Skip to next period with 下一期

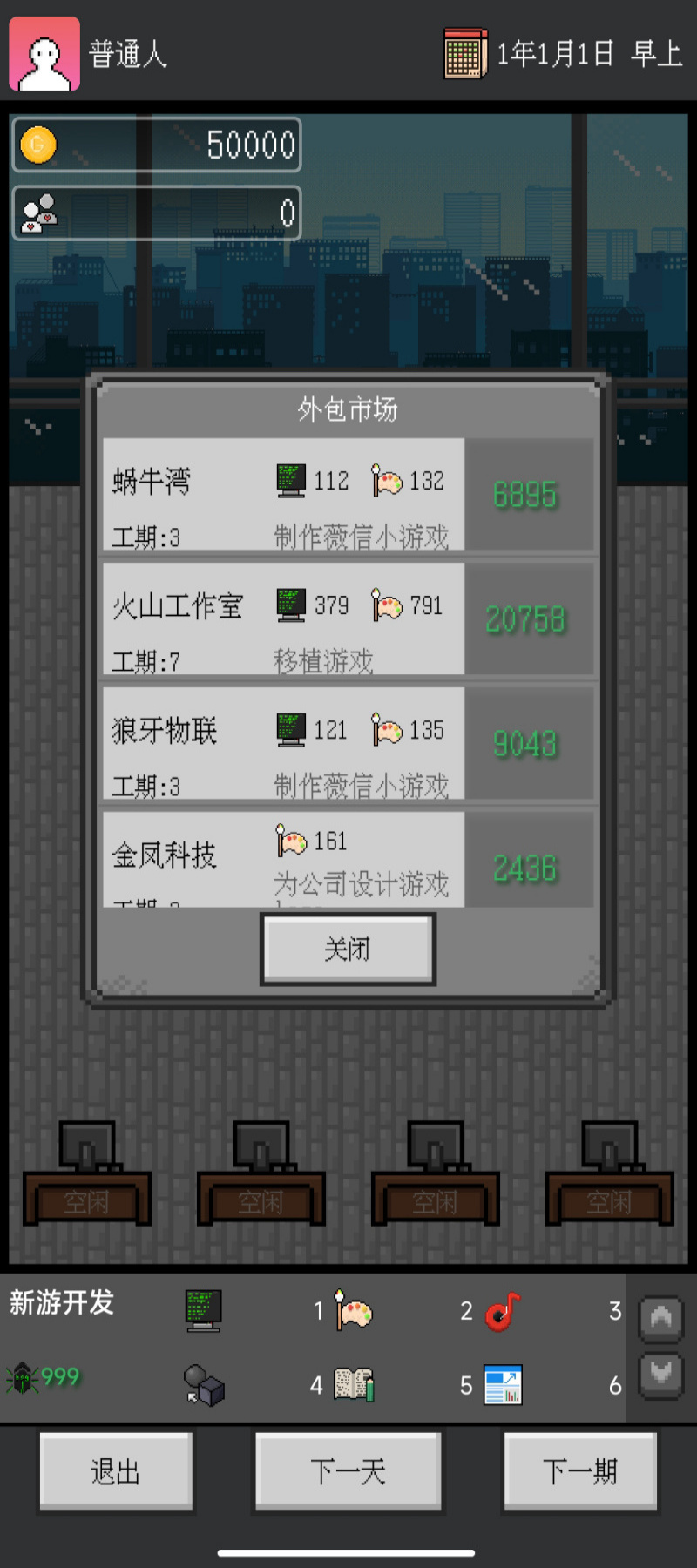click(579, 1471)
